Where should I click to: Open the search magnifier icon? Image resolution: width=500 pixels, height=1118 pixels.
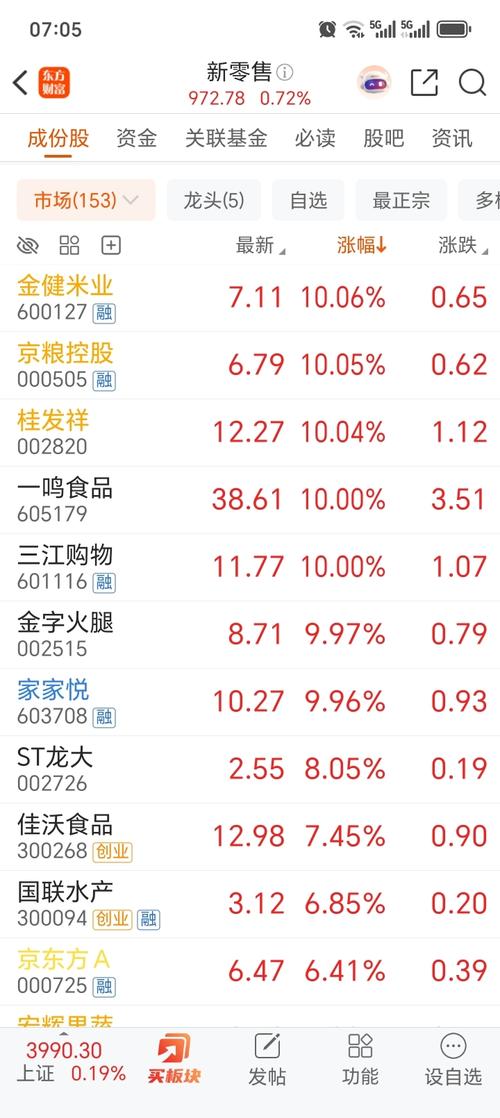(472, 83)
